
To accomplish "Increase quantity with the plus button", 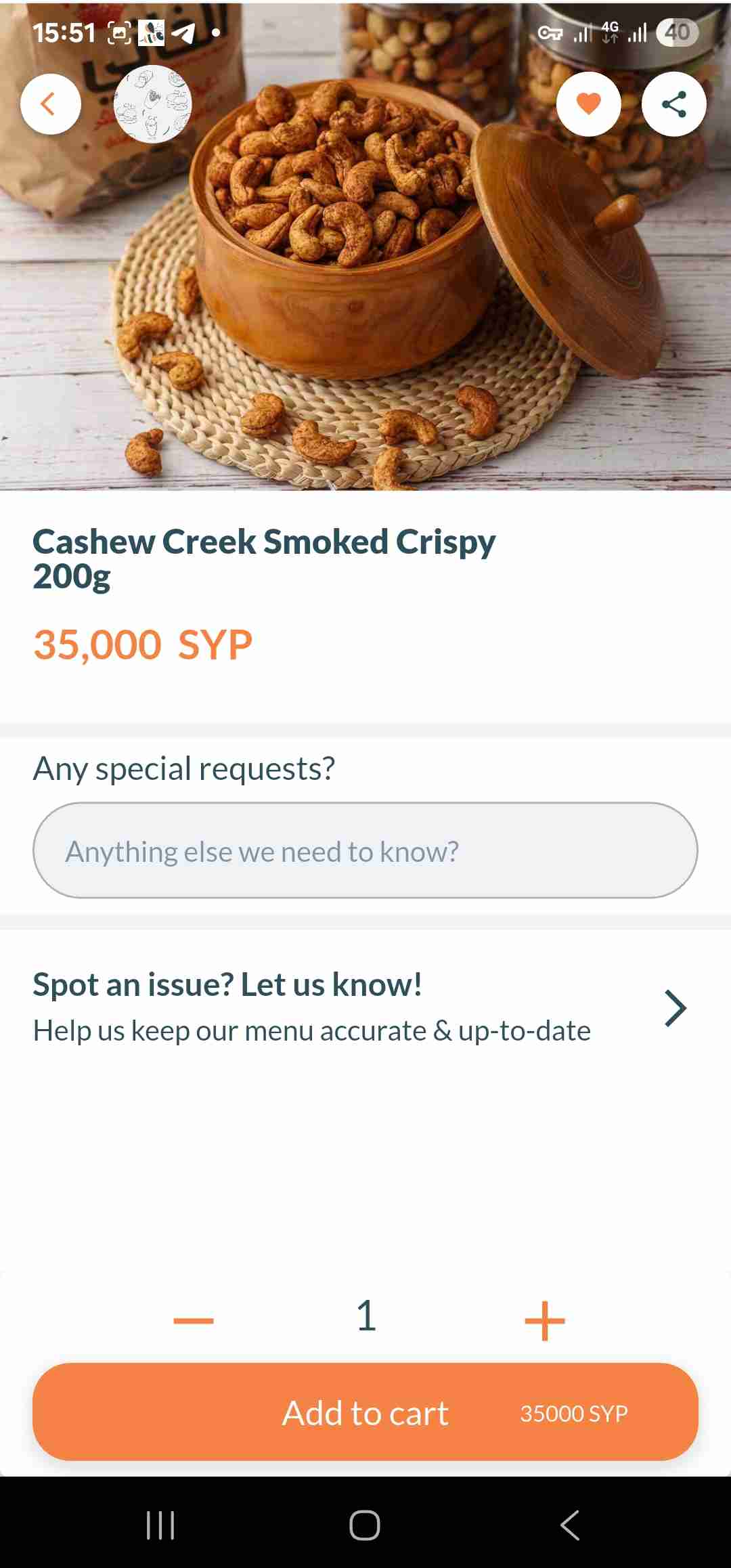I will point(544,1320).
